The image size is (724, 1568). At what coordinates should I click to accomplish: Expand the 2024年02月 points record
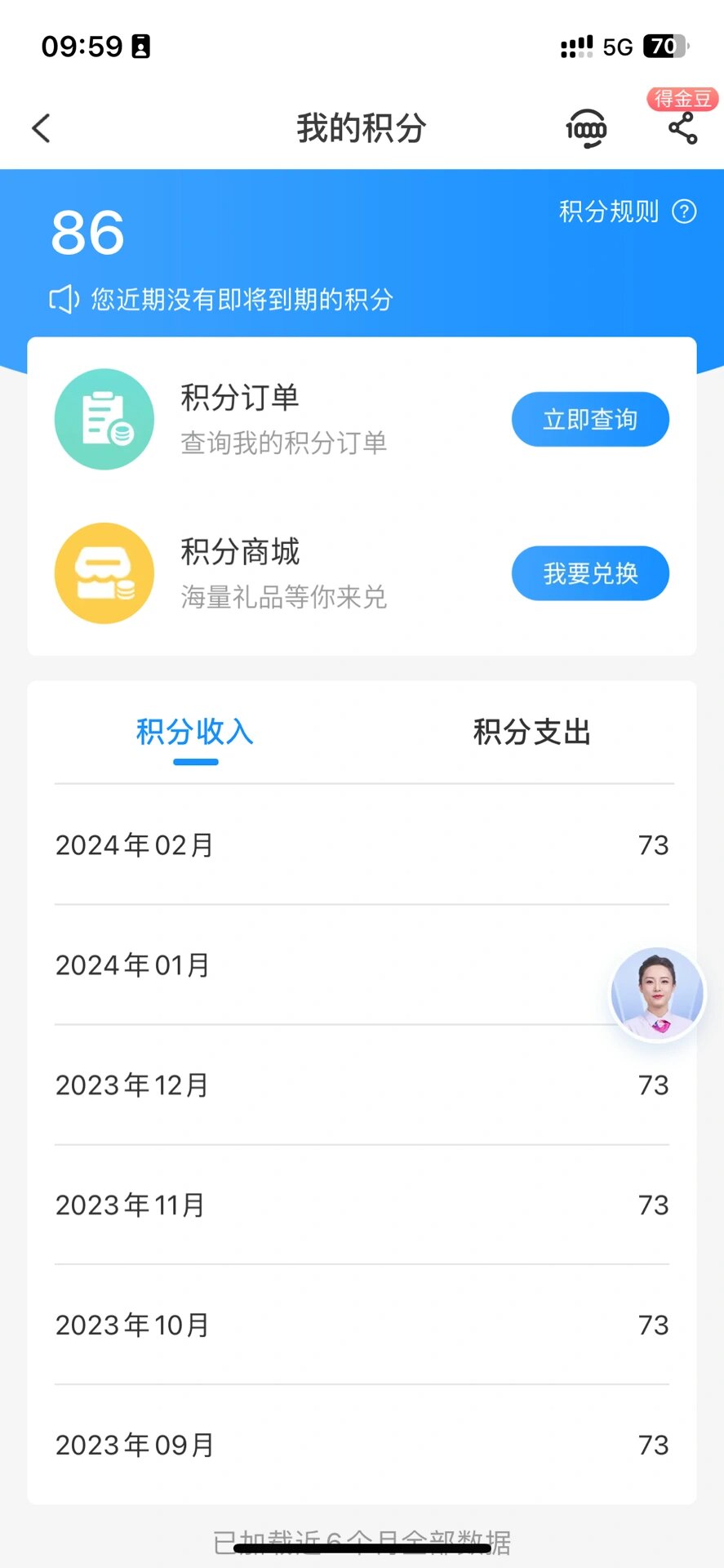click(362, 845)
